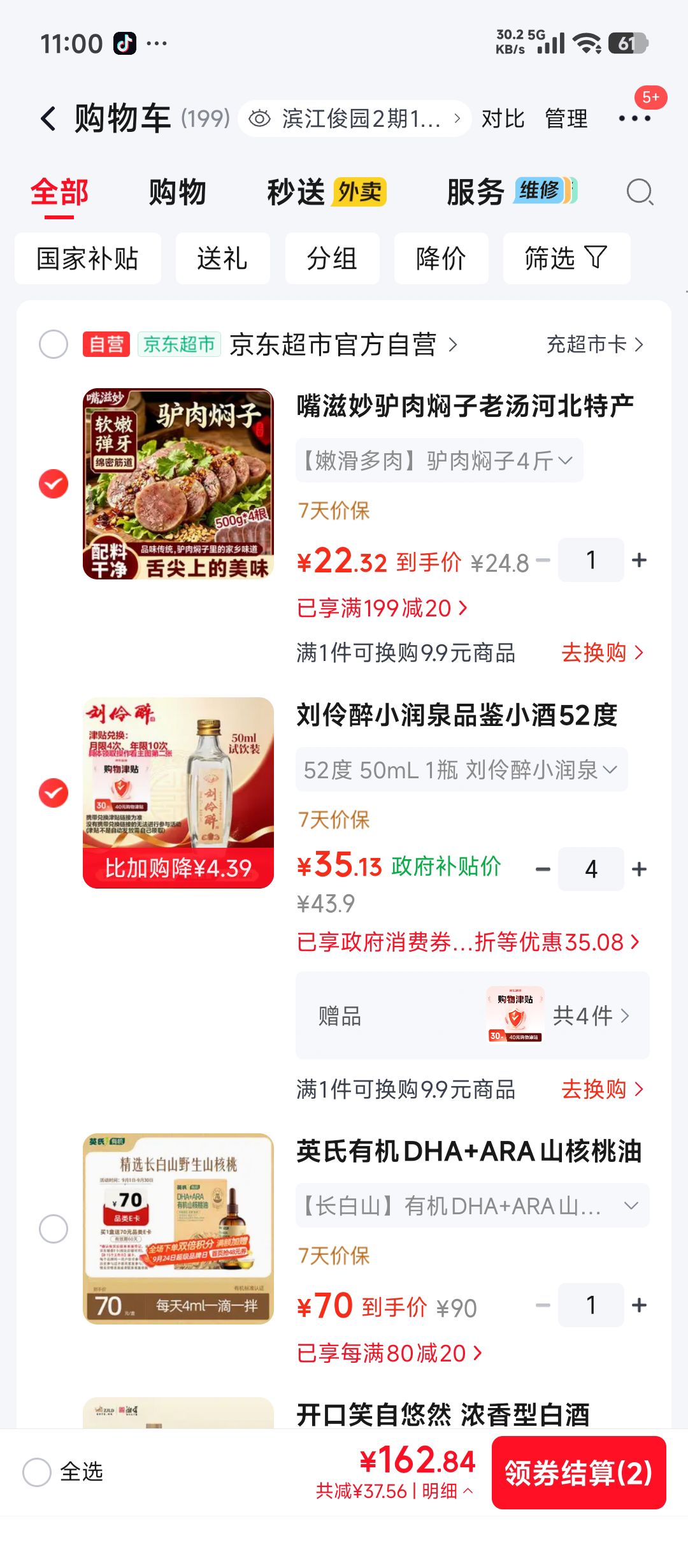
Task: Open 赠品 gifts row showing 共4件
Action: 472,1015
